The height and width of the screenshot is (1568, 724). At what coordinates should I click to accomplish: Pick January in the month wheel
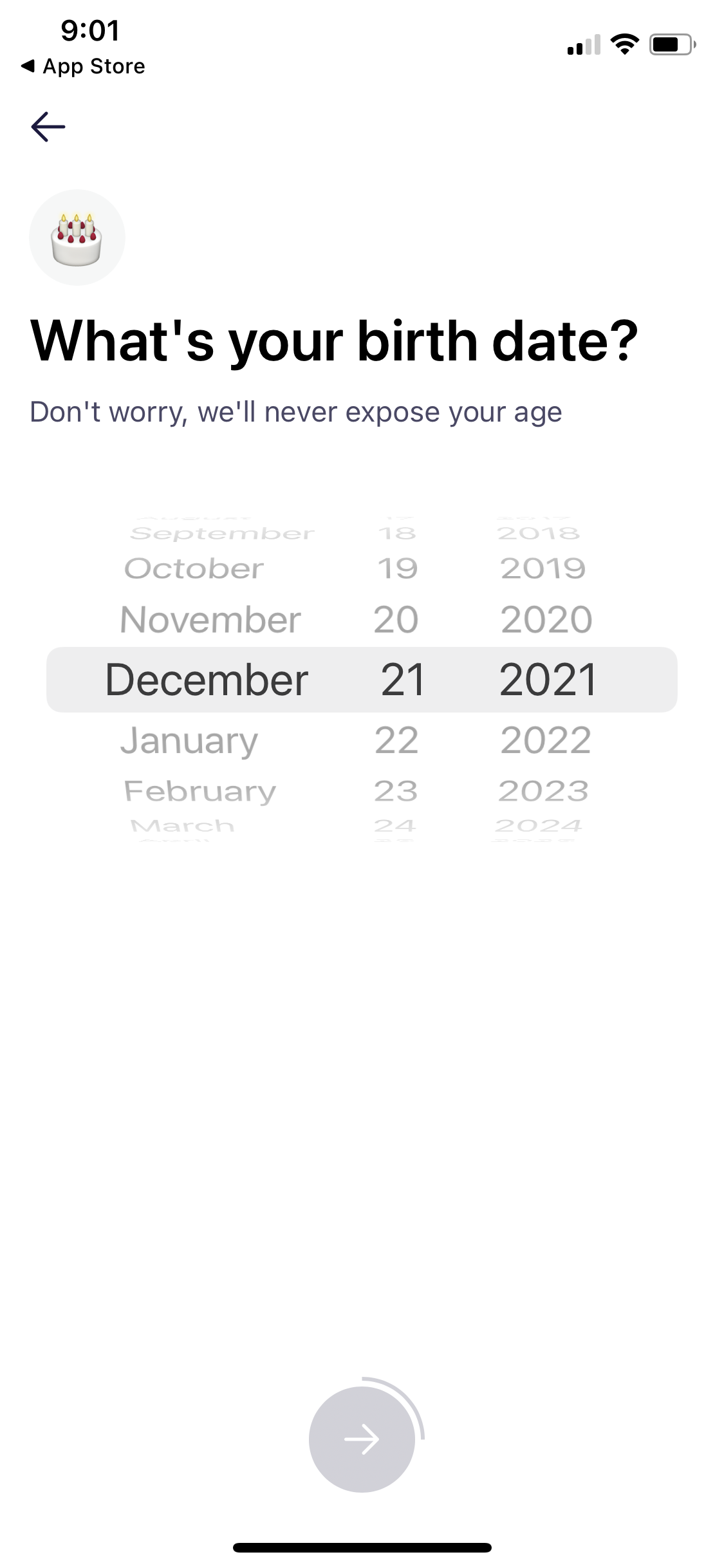[x=189, y=740]
